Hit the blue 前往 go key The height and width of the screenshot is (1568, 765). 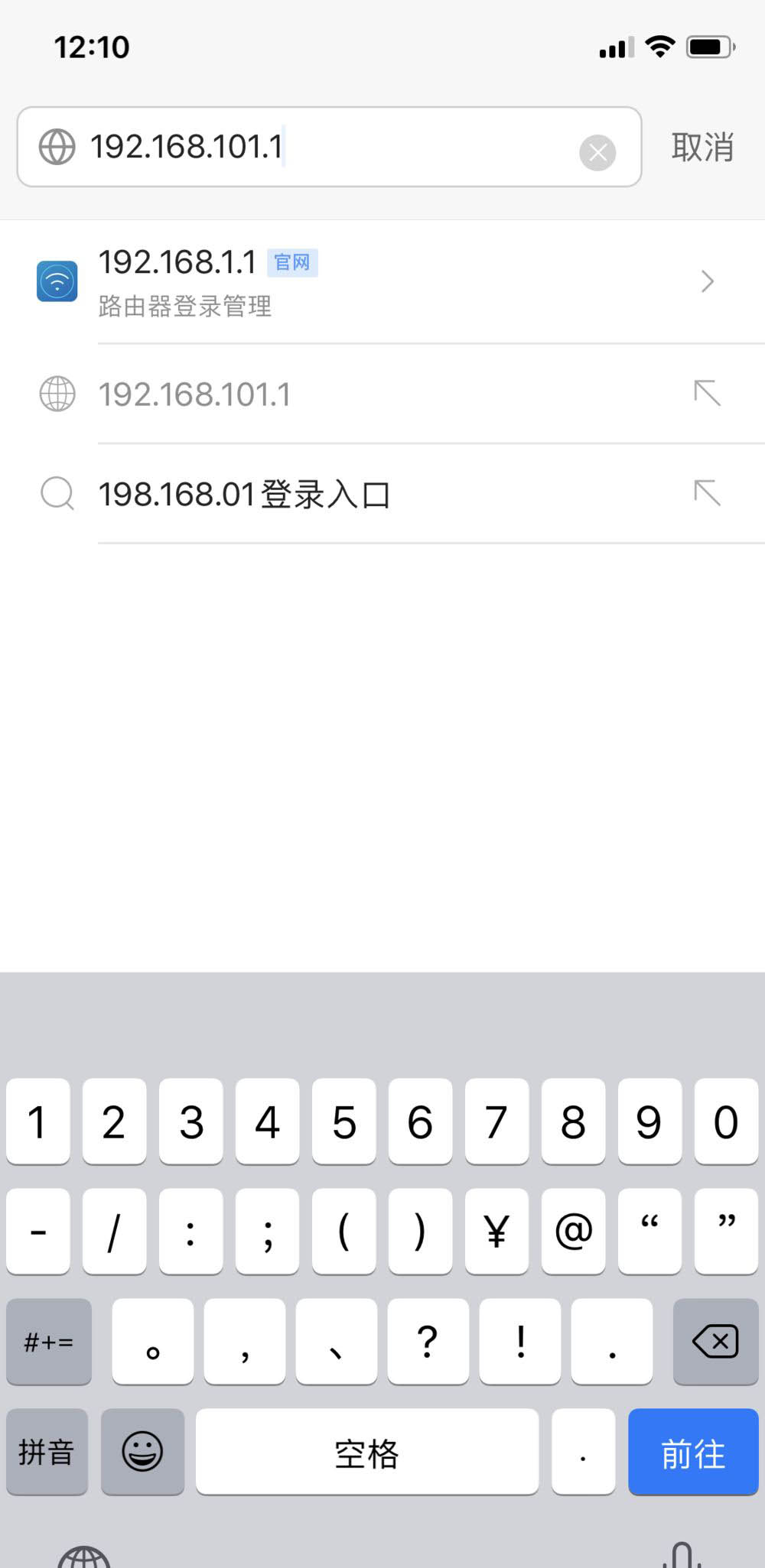693,1453
